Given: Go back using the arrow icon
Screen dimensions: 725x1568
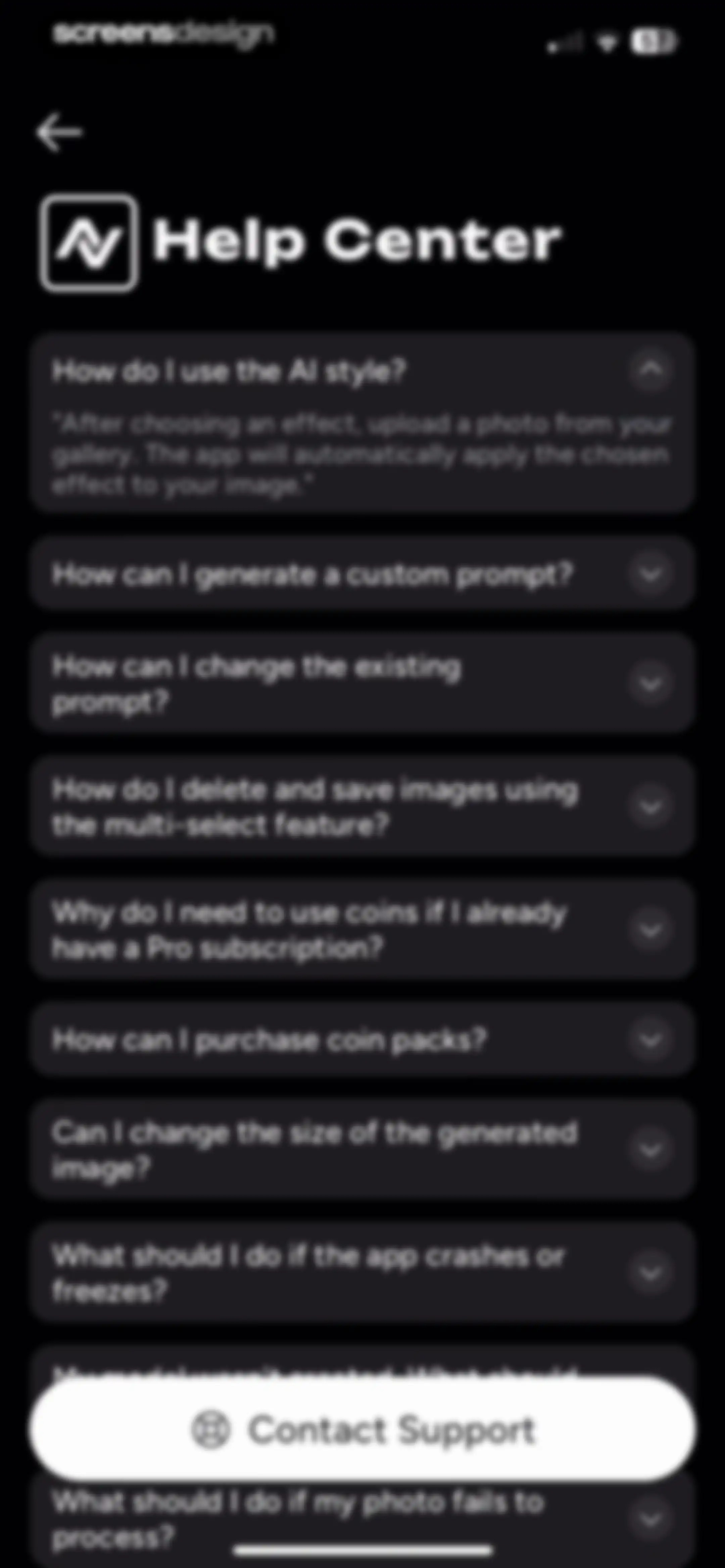Looking at the screenshot, I should coord(59,132).
